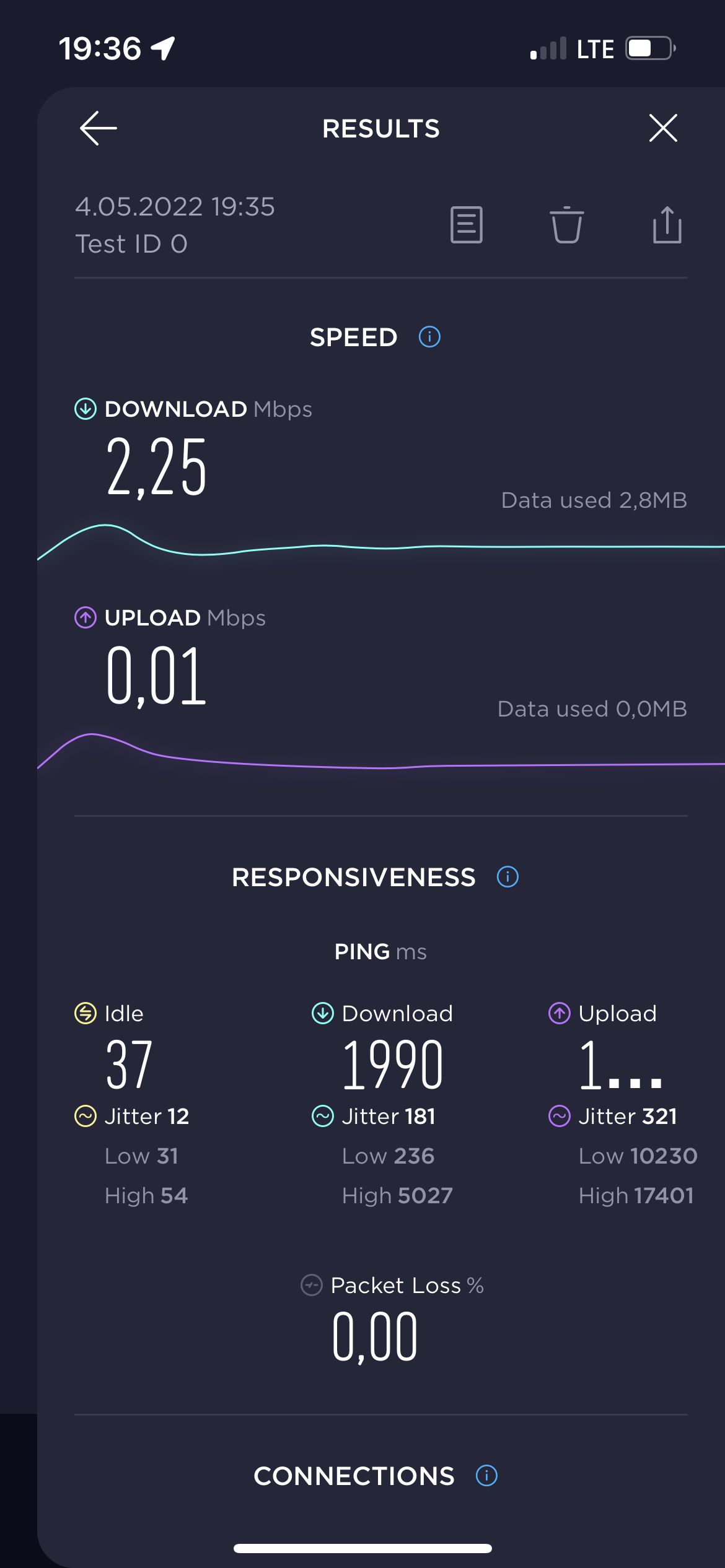This screenshot has height=1568, width=725.
Task: Delete this test result
Action: 566,225
